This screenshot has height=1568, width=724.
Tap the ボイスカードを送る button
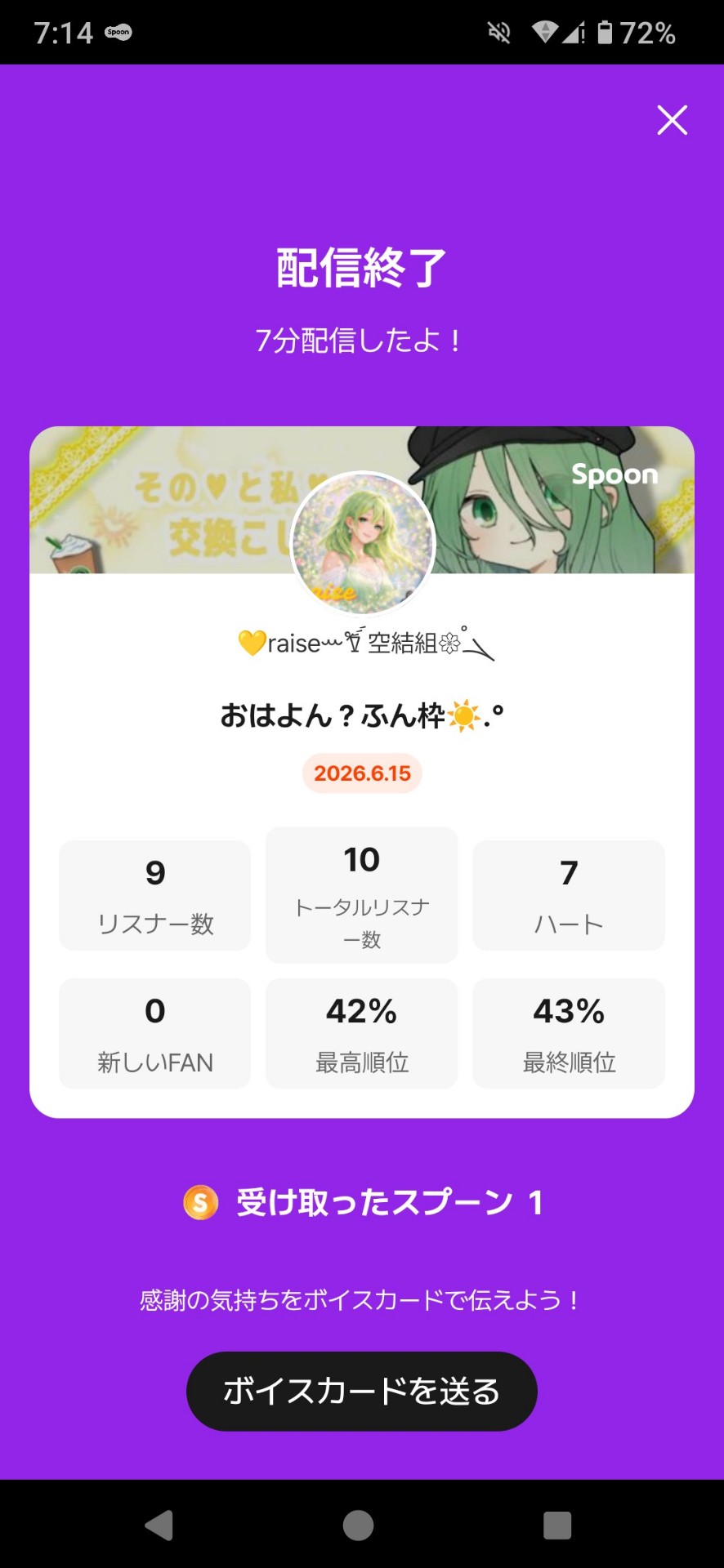coord(362,1391)
